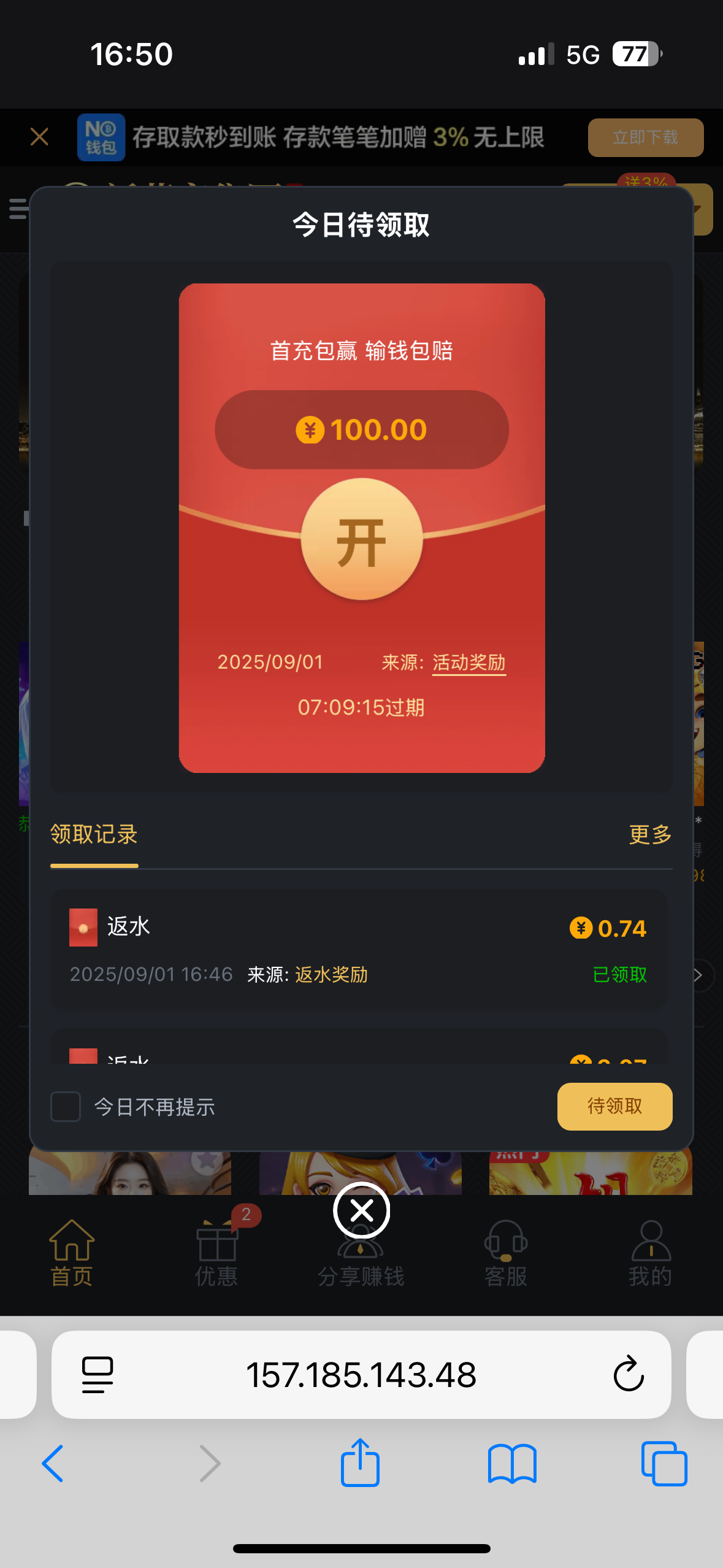Open the 活动奖励 source link

pyautogui.click(x=469, y=662)
